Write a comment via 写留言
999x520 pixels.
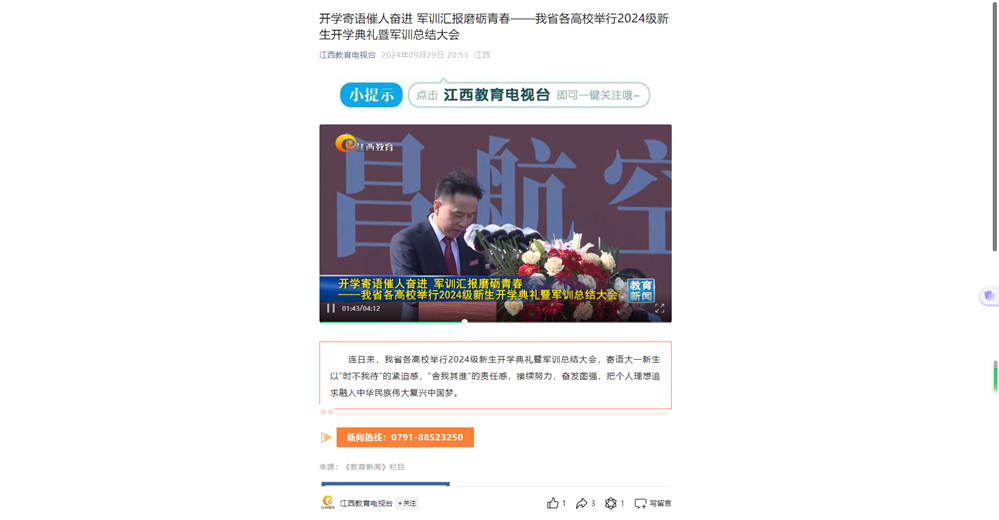click(x=653, y=503)
